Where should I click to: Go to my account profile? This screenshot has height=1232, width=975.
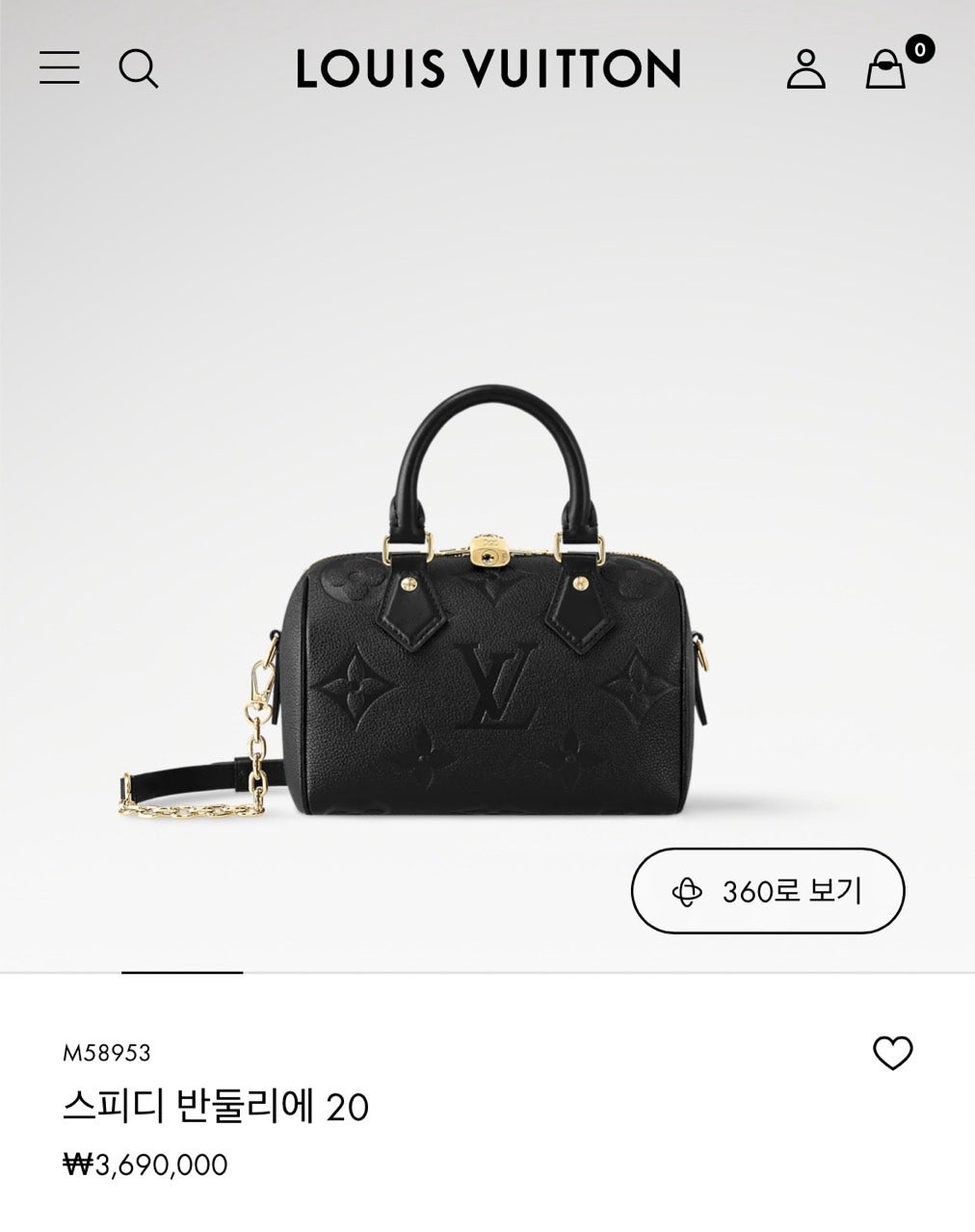click(x=805, y=68)
